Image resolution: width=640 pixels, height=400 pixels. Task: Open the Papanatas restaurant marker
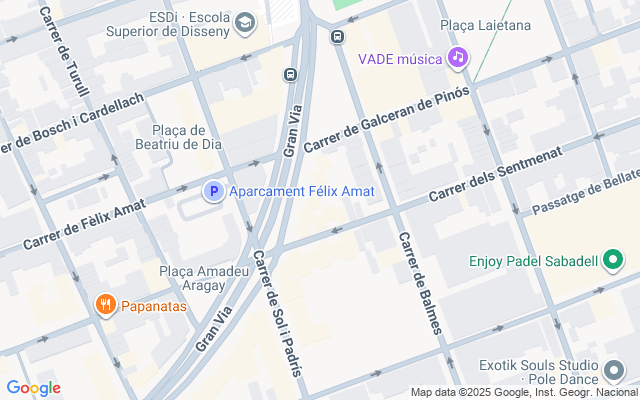click(x=106, y=305)
